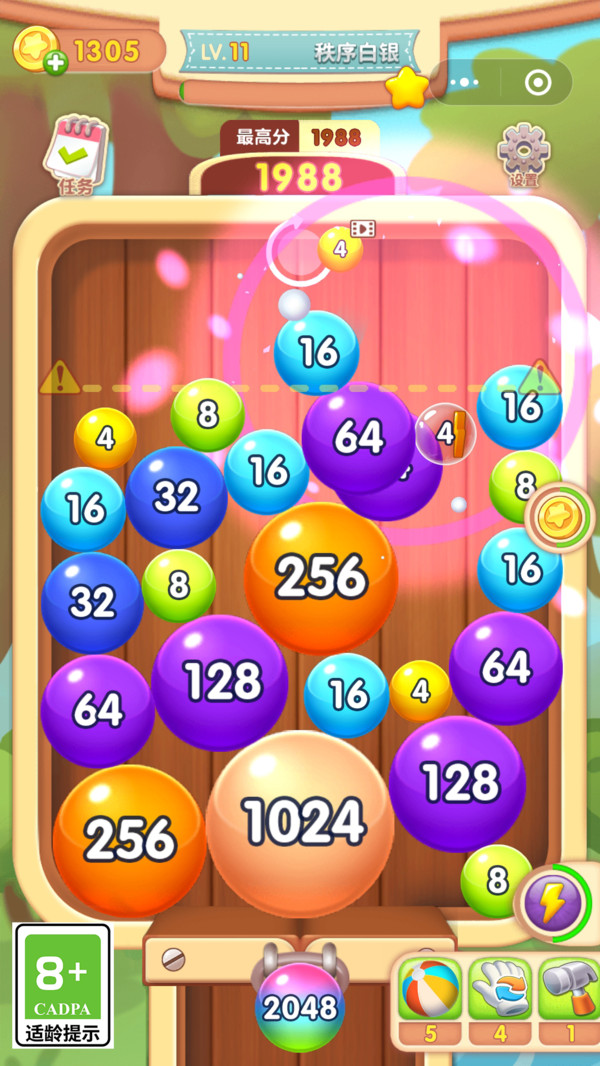Use the hammer booster item

(x=569, y=990)
